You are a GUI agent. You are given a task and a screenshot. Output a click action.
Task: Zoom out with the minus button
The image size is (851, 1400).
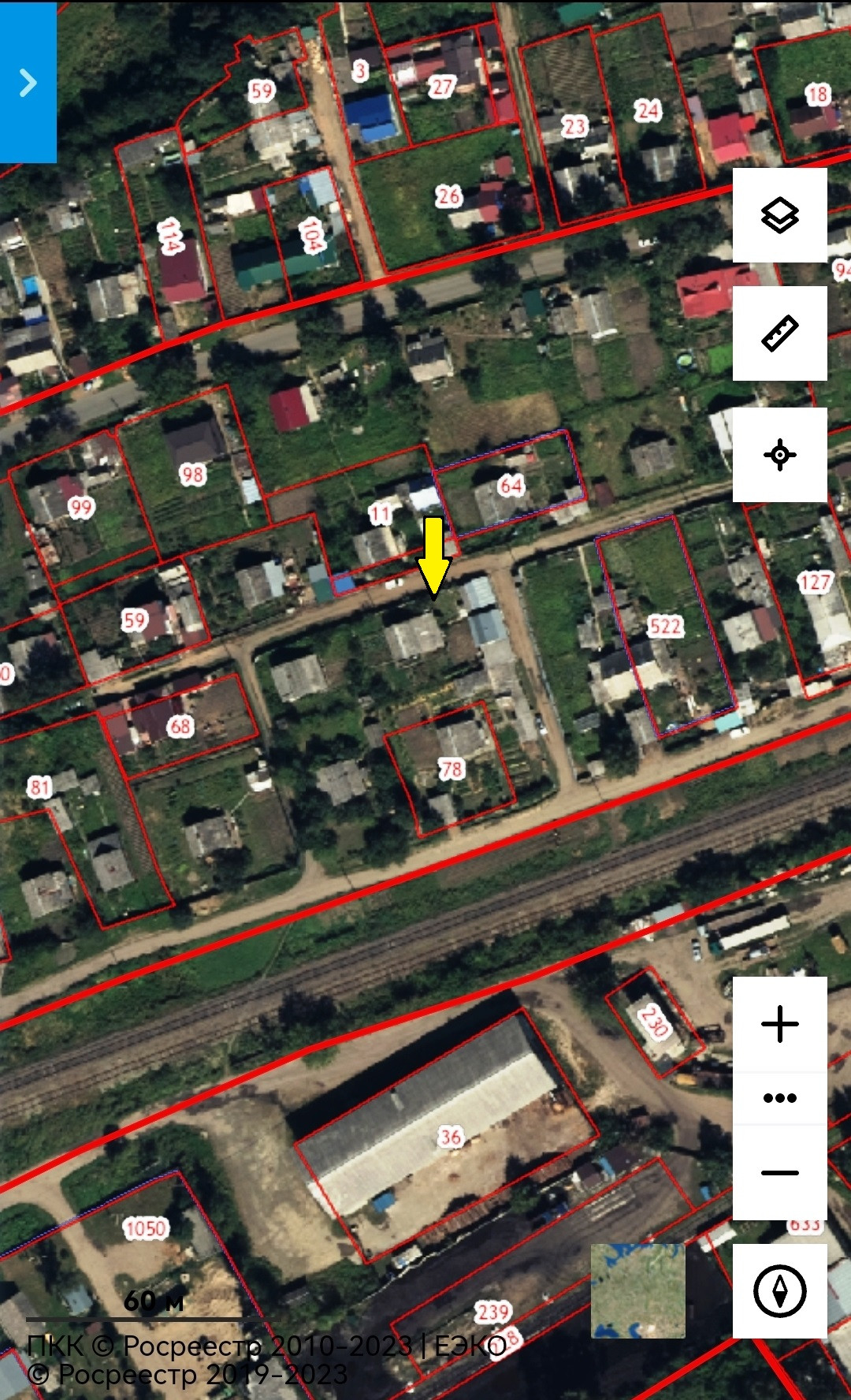point(779,1173)
